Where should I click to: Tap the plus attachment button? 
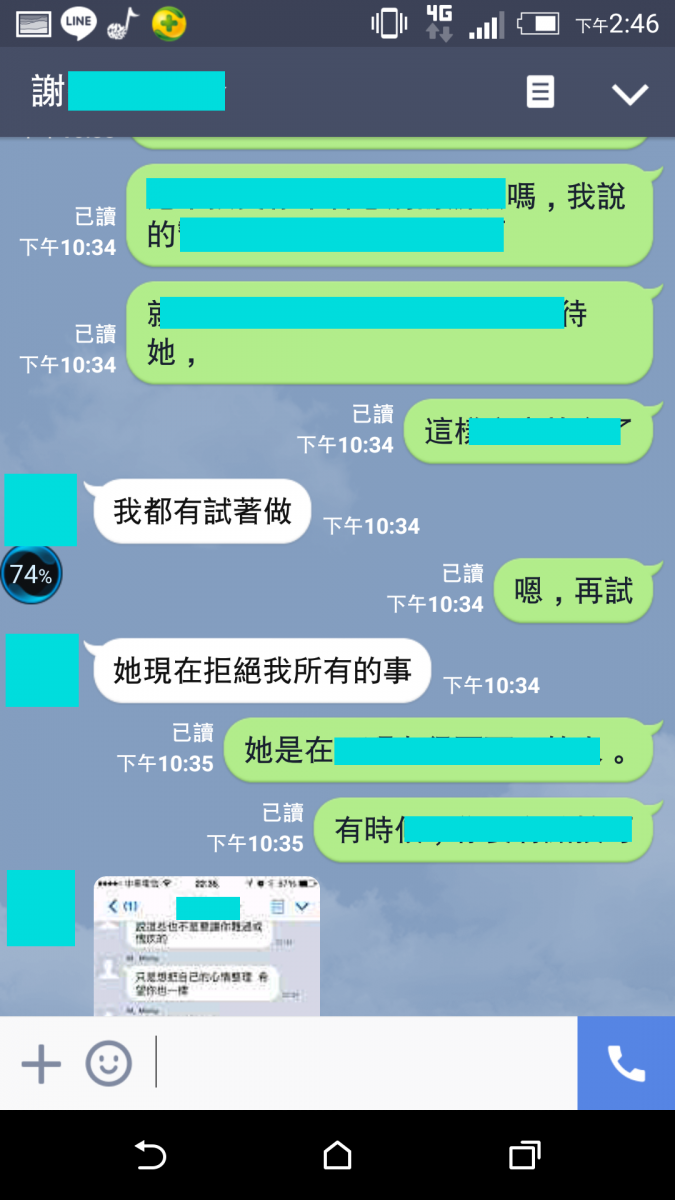[41, 1064]
